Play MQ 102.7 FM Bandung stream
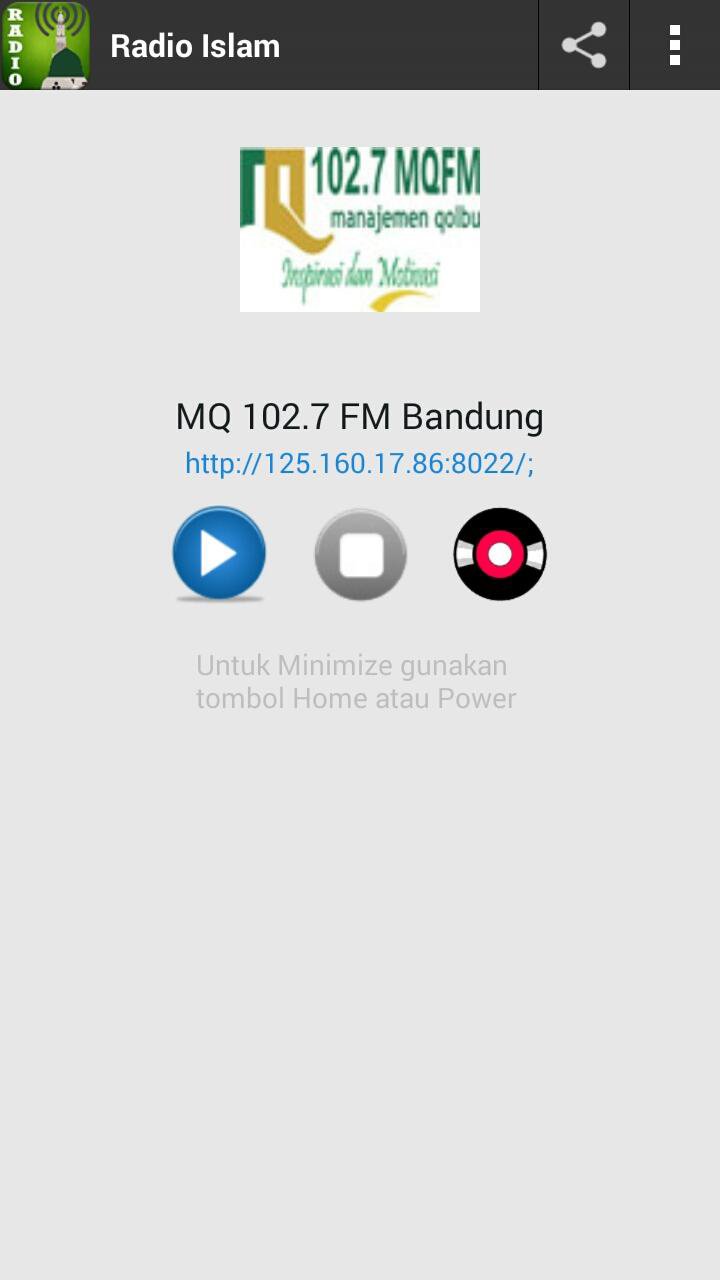This screenshot has width=720, height=1280. pos(219,554)
